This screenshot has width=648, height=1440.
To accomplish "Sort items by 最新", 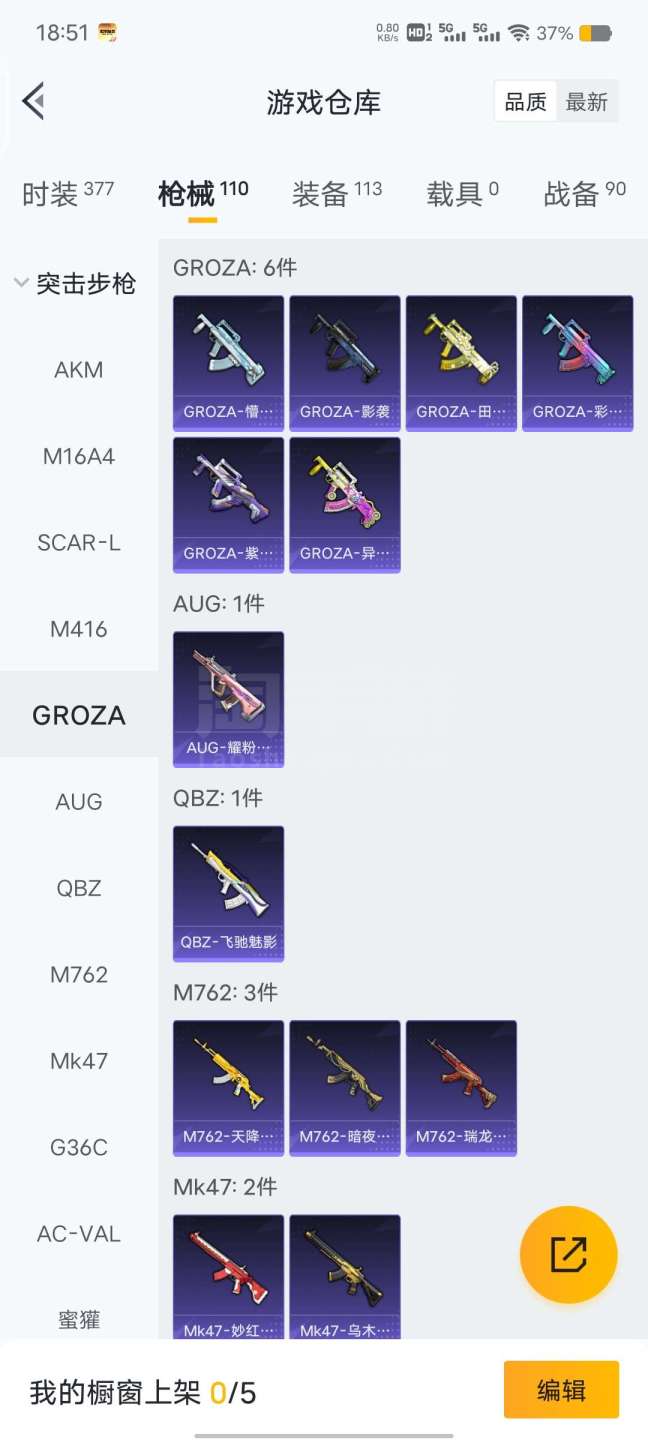I will [x=587, y=102].
